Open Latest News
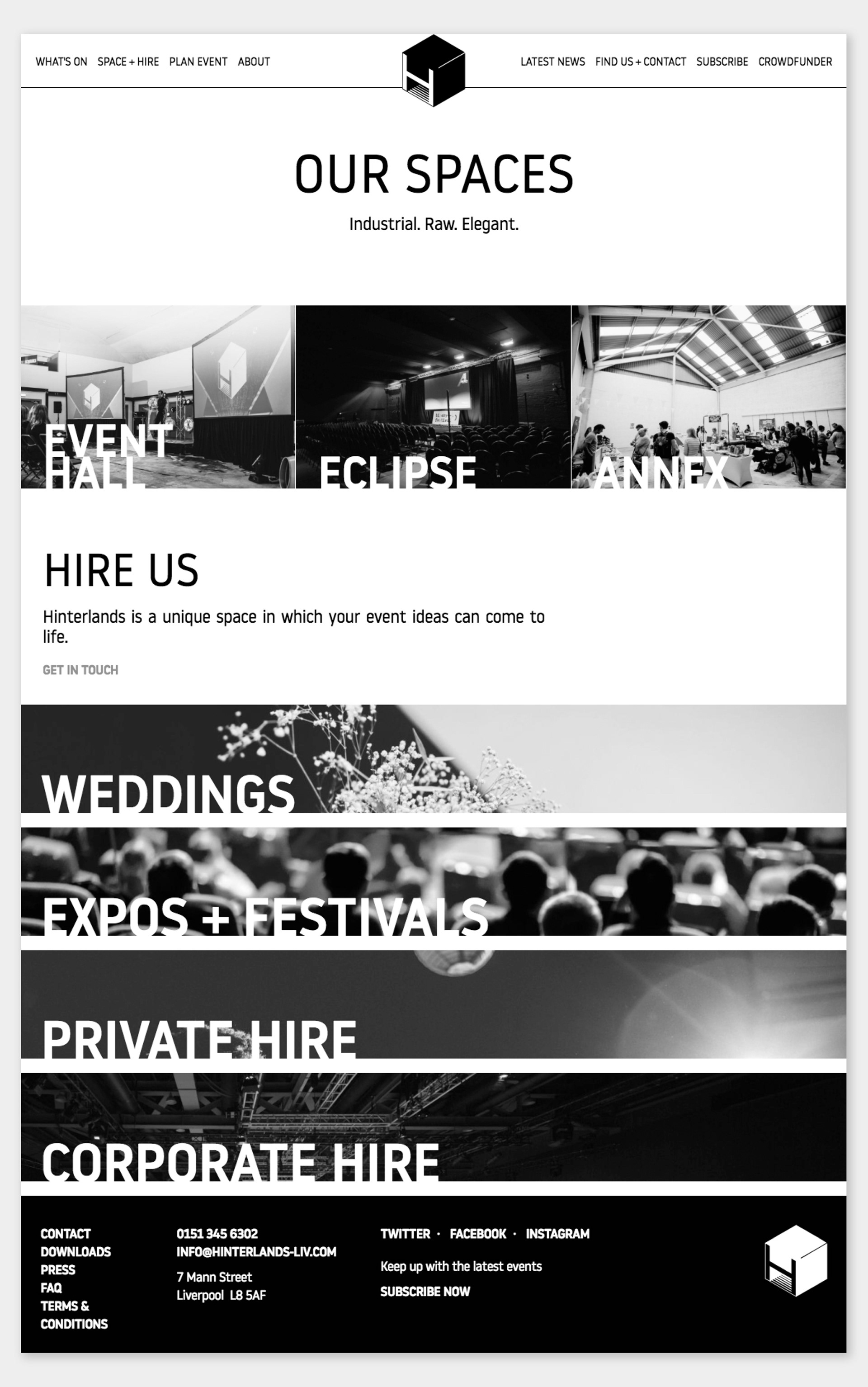The image size is (868, 1387). (x=552, y=62)
